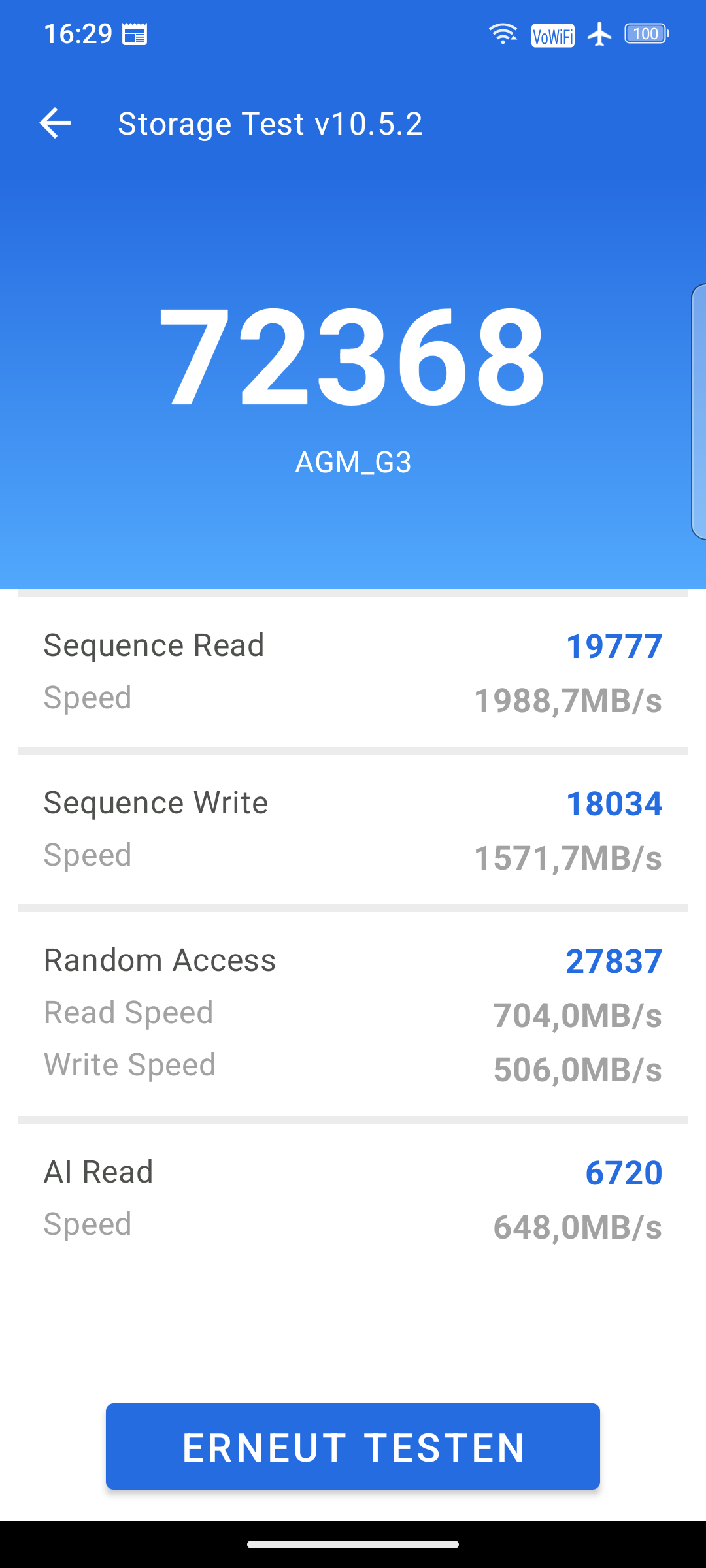Tap the ERNEUT TESTEN button

point(353,1446)
